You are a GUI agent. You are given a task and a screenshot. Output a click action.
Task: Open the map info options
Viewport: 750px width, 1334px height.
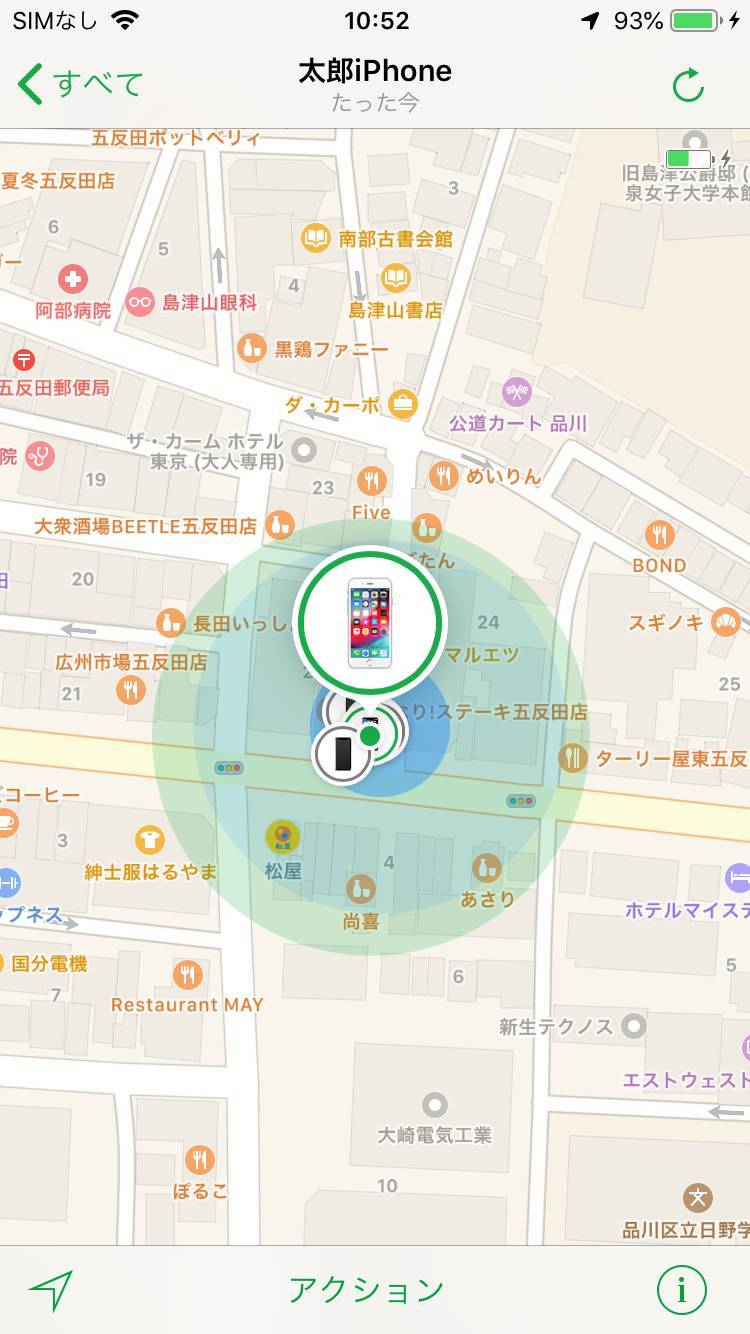682,1291
